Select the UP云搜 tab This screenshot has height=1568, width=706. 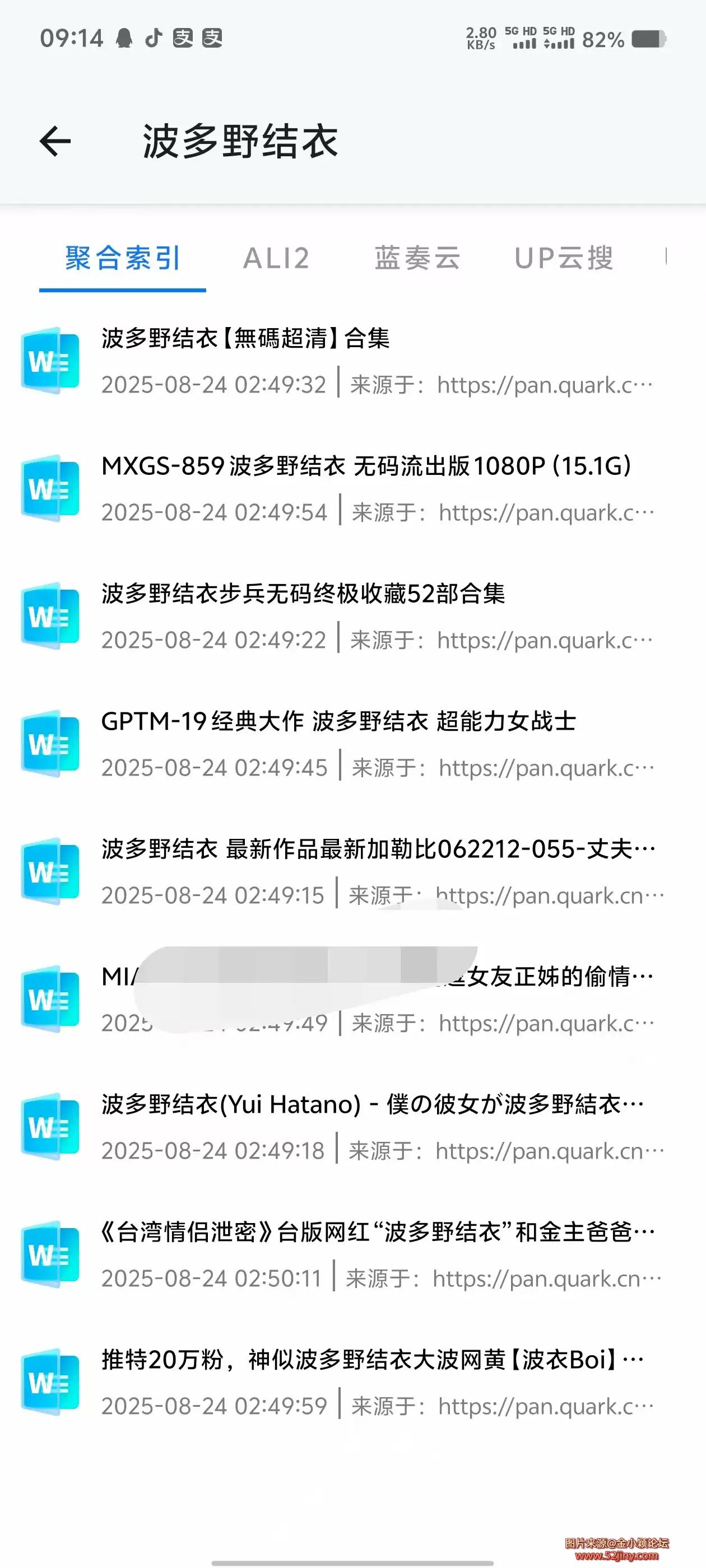tap(565, 258)
